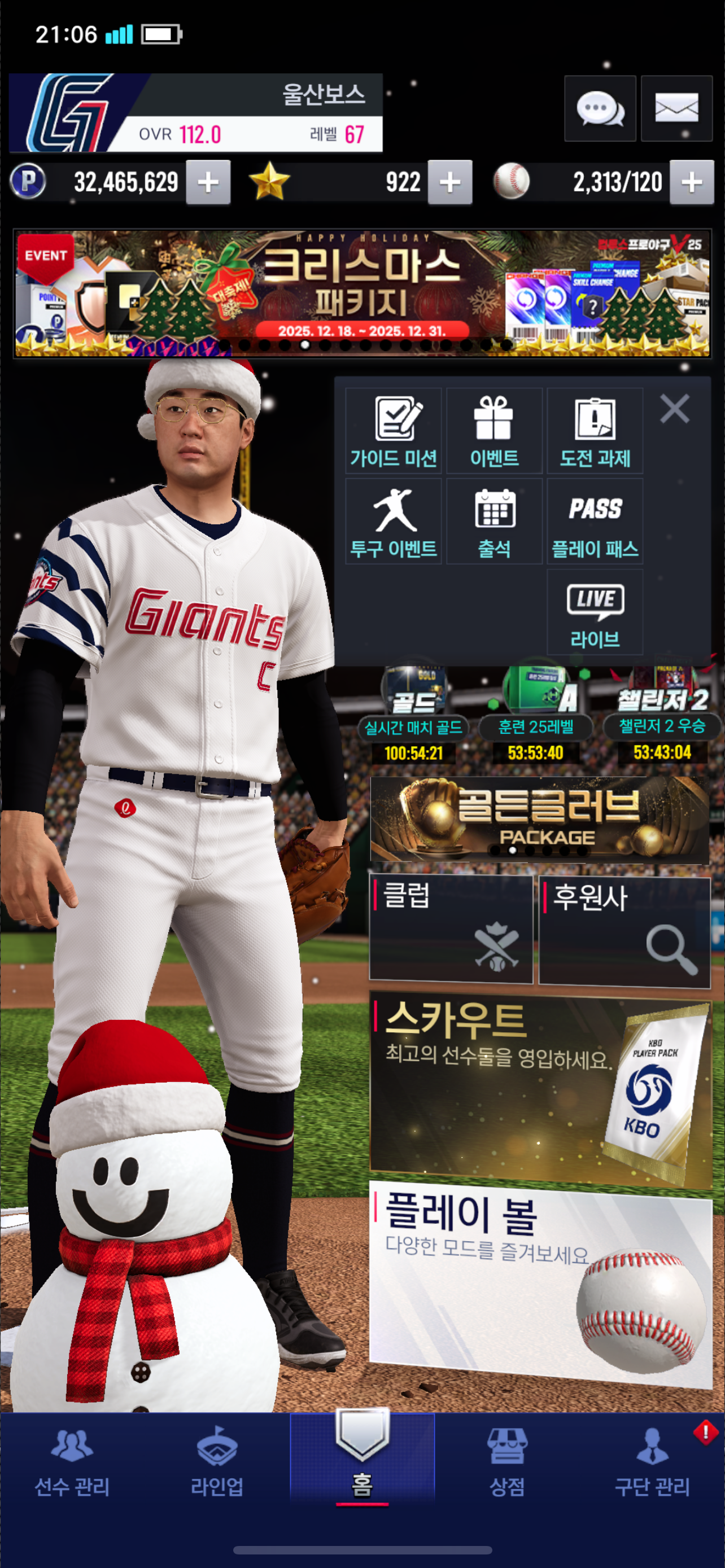Check 출석 attendance calendar
The width and height of the screenshot is (725, 1568).
[x=494, y=521]
